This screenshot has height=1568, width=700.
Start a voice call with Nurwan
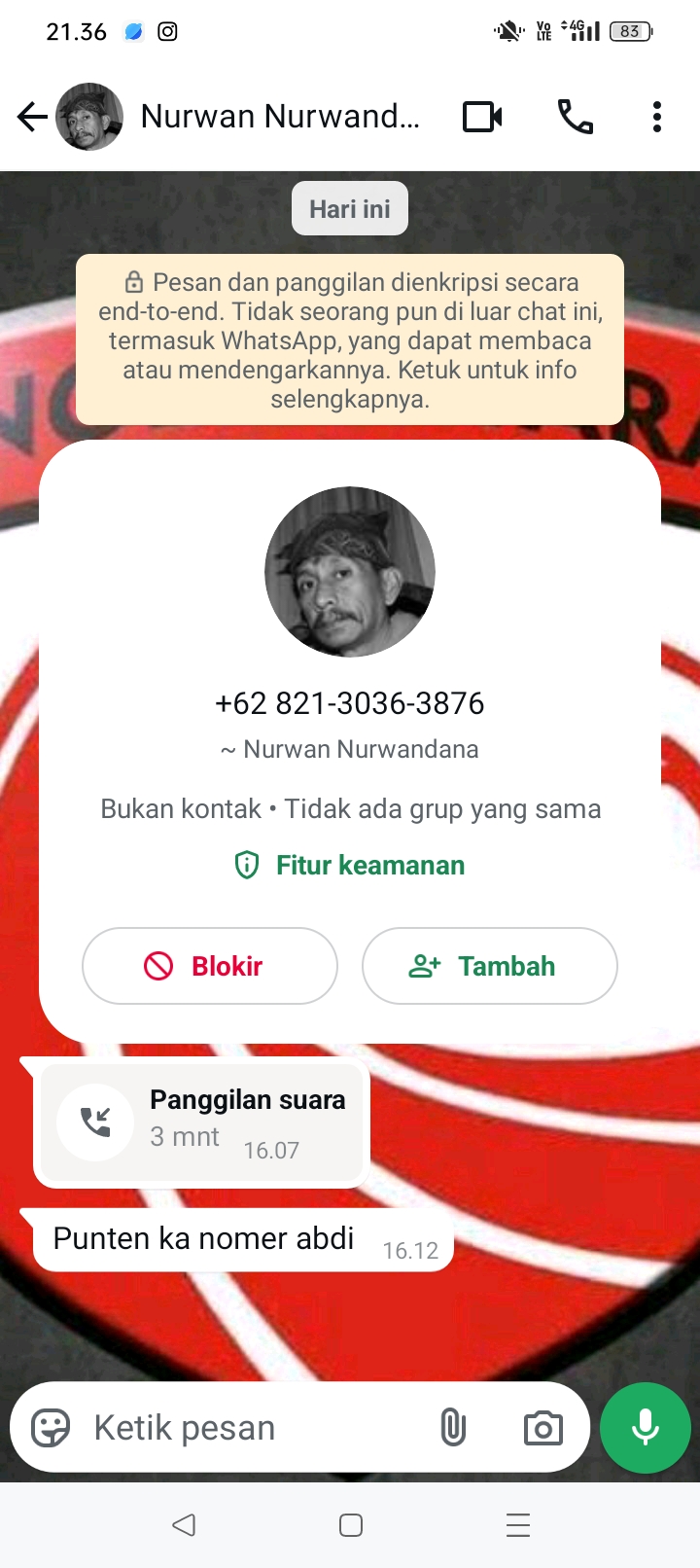[x=575, y=117]
